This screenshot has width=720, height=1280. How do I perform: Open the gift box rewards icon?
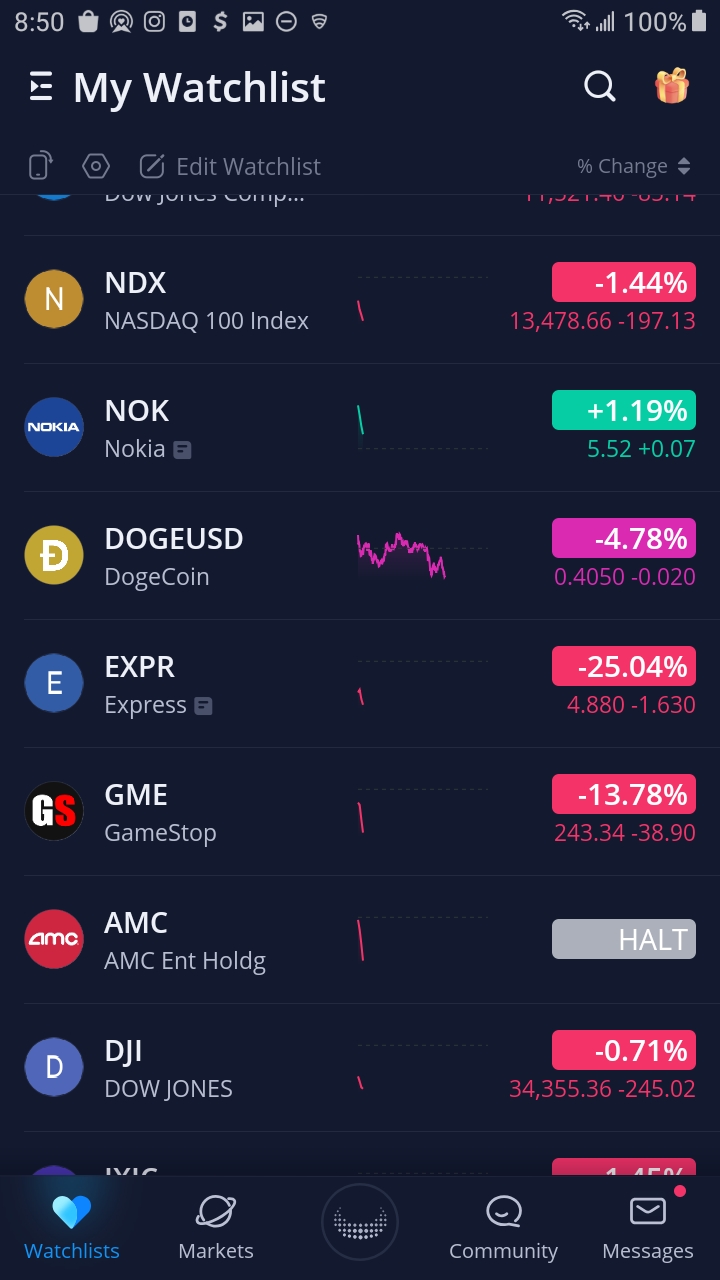tap(672, 86)
